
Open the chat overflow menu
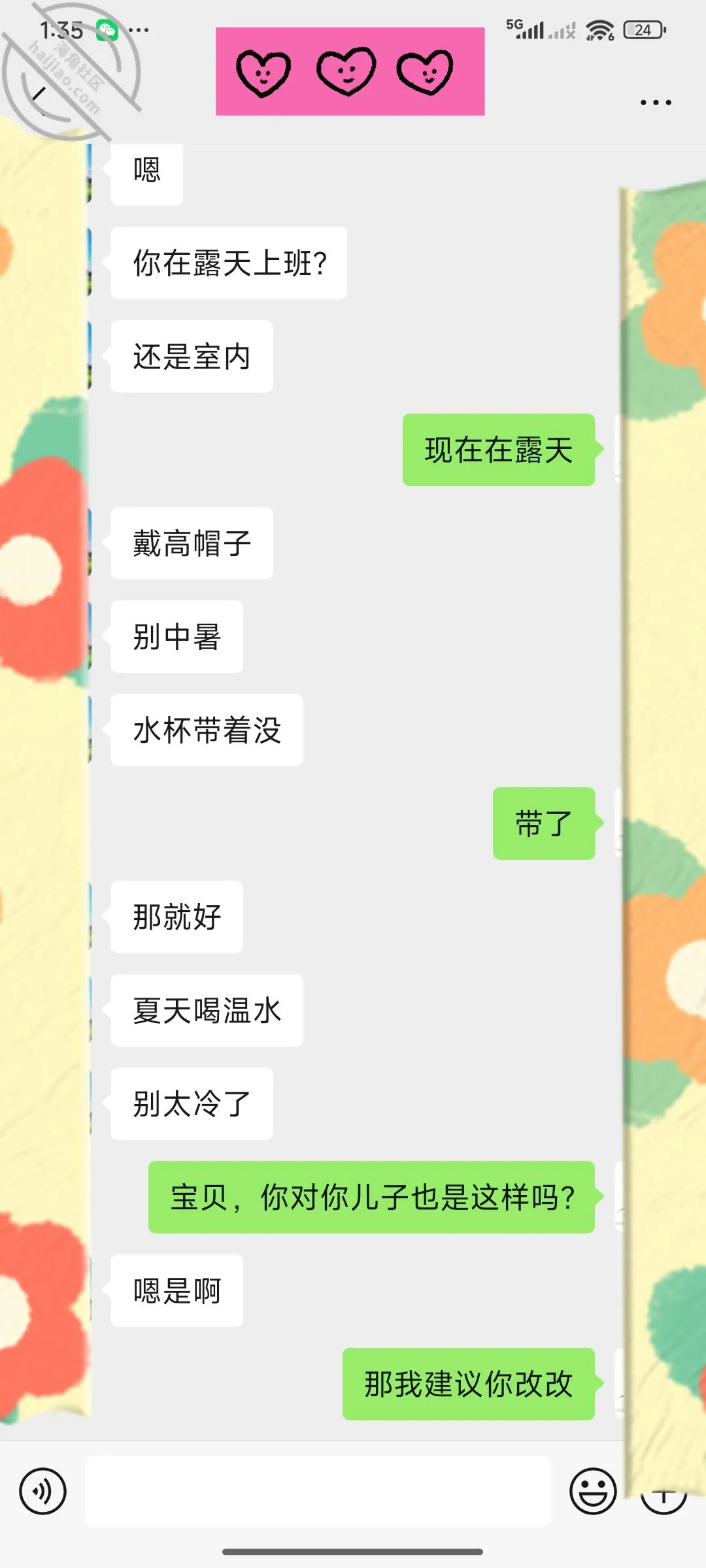656,103
